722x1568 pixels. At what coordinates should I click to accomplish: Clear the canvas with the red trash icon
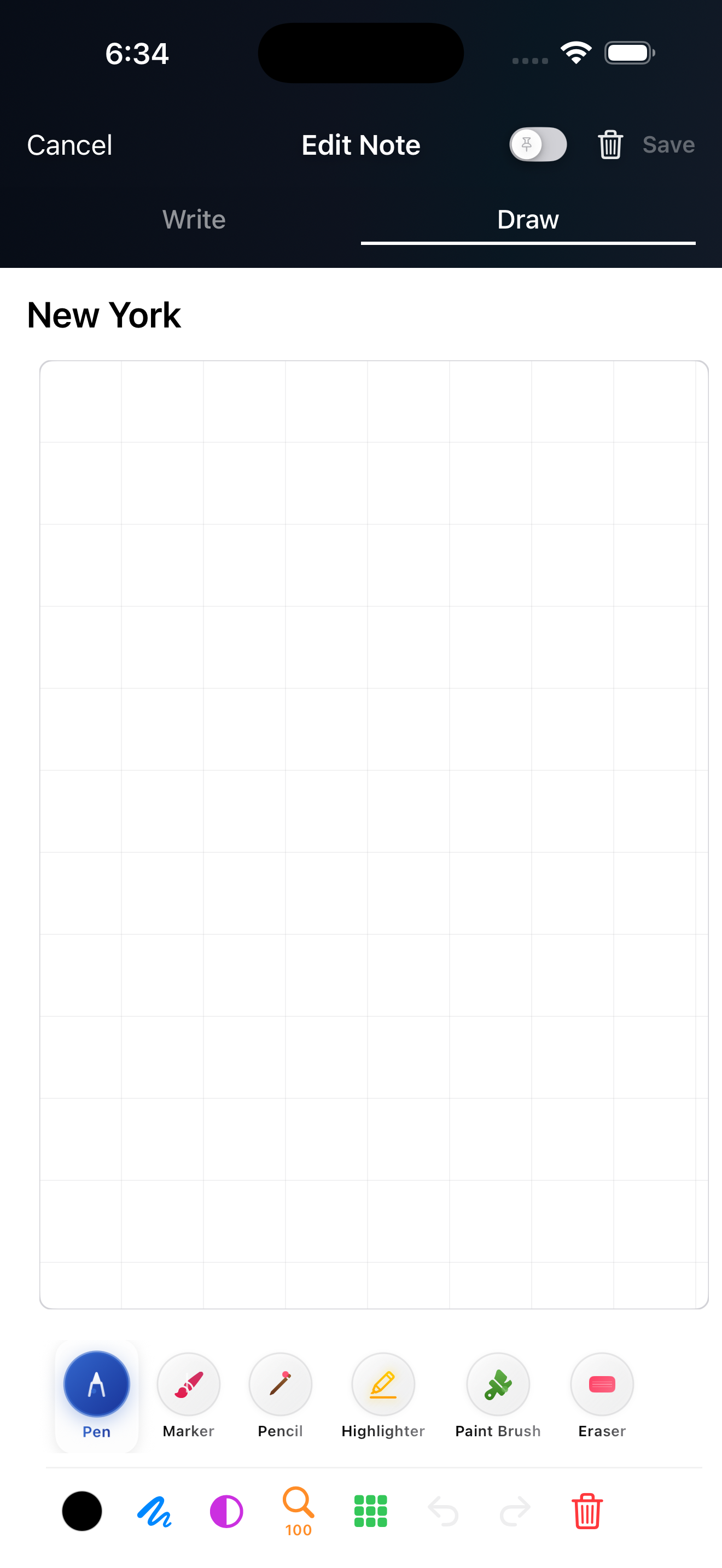(586, 1510)
